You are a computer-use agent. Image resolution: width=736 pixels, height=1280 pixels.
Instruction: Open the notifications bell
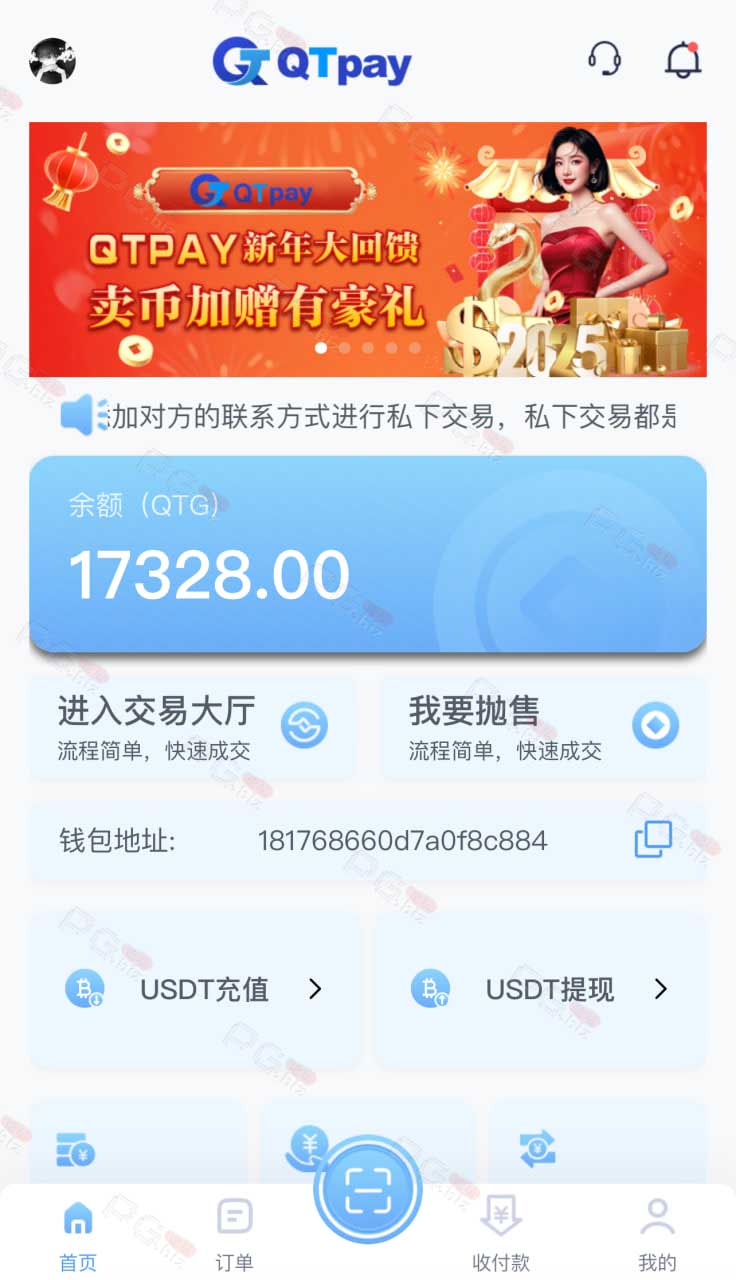click(x=683, y=59)
